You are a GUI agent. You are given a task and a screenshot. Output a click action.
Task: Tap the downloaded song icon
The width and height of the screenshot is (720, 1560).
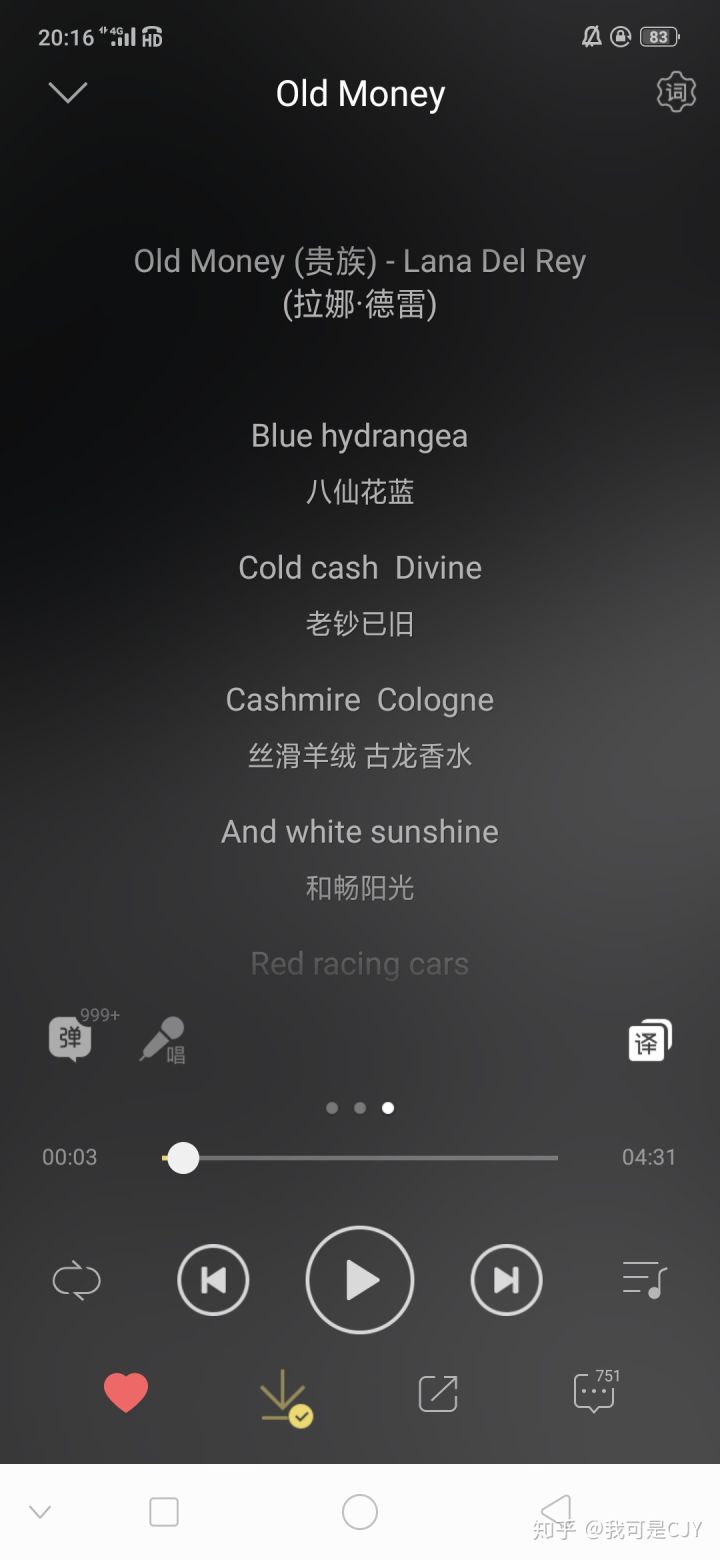click(x=284, y=1397)
